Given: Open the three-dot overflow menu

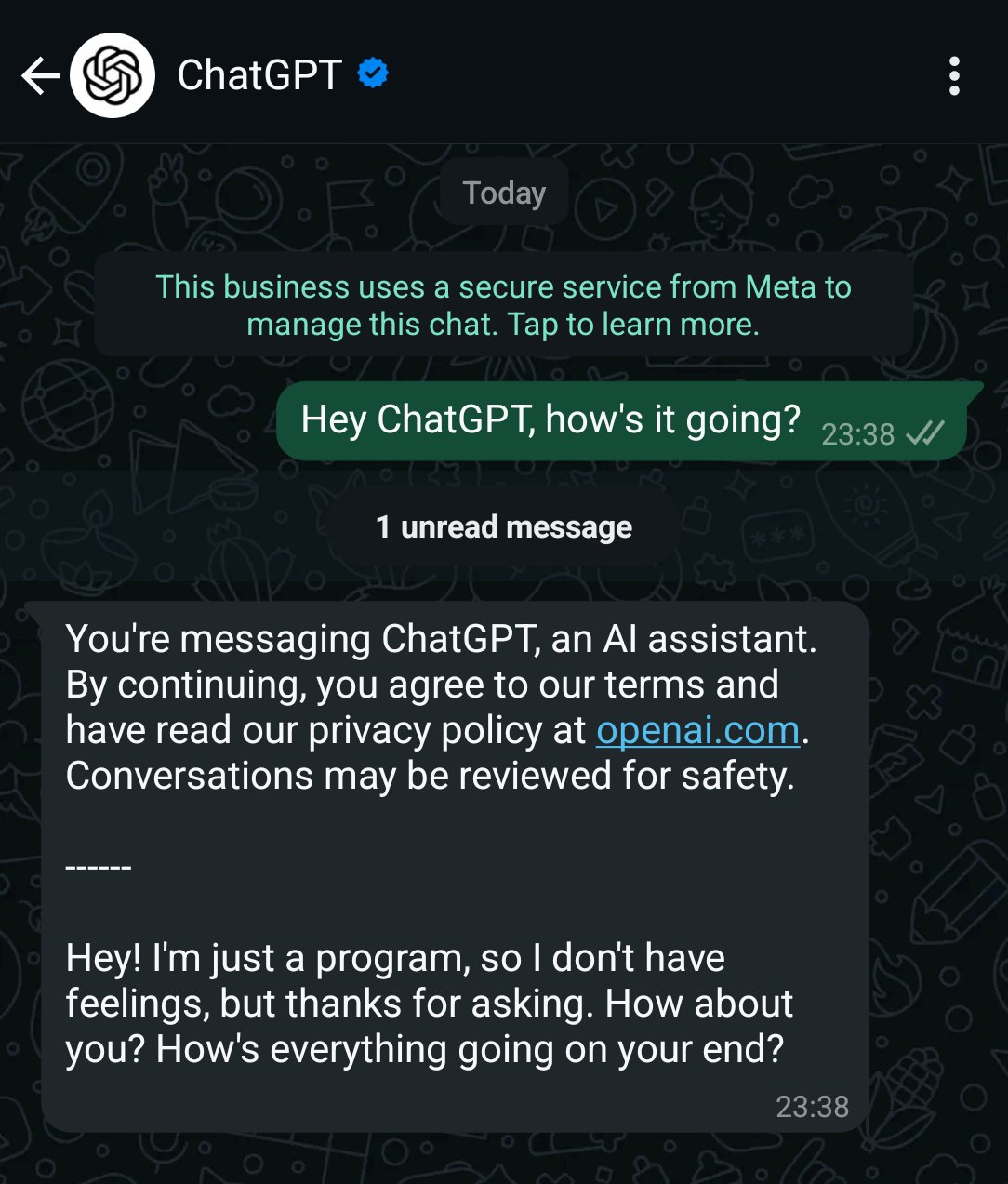Looking at the screenshot, I should click(954, 76).
